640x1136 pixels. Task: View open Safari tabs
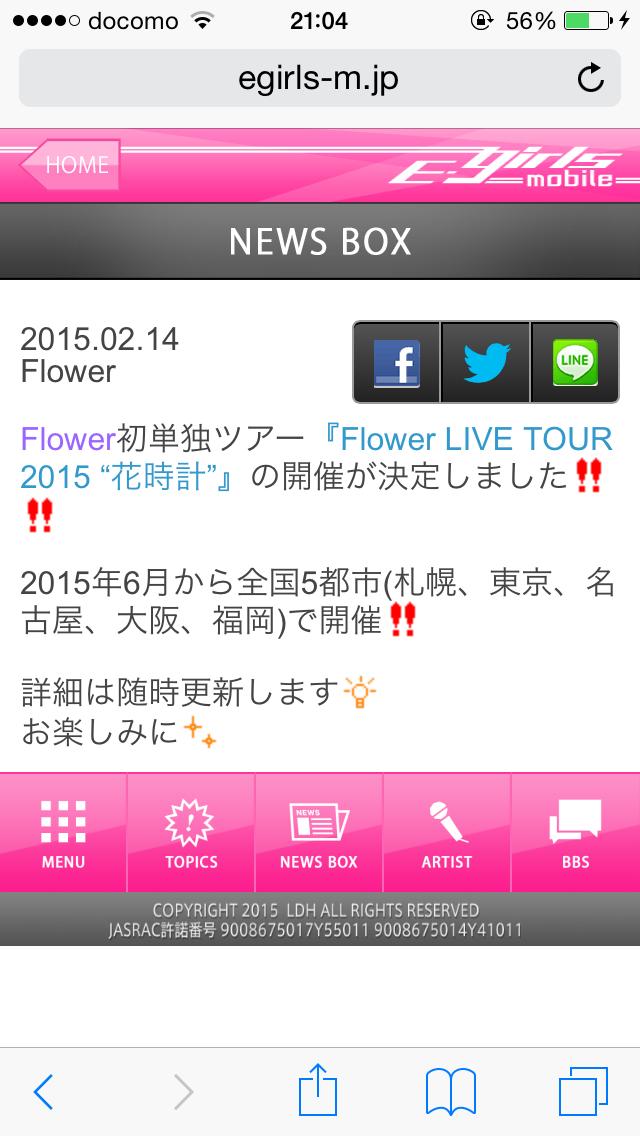point(583,1092)
